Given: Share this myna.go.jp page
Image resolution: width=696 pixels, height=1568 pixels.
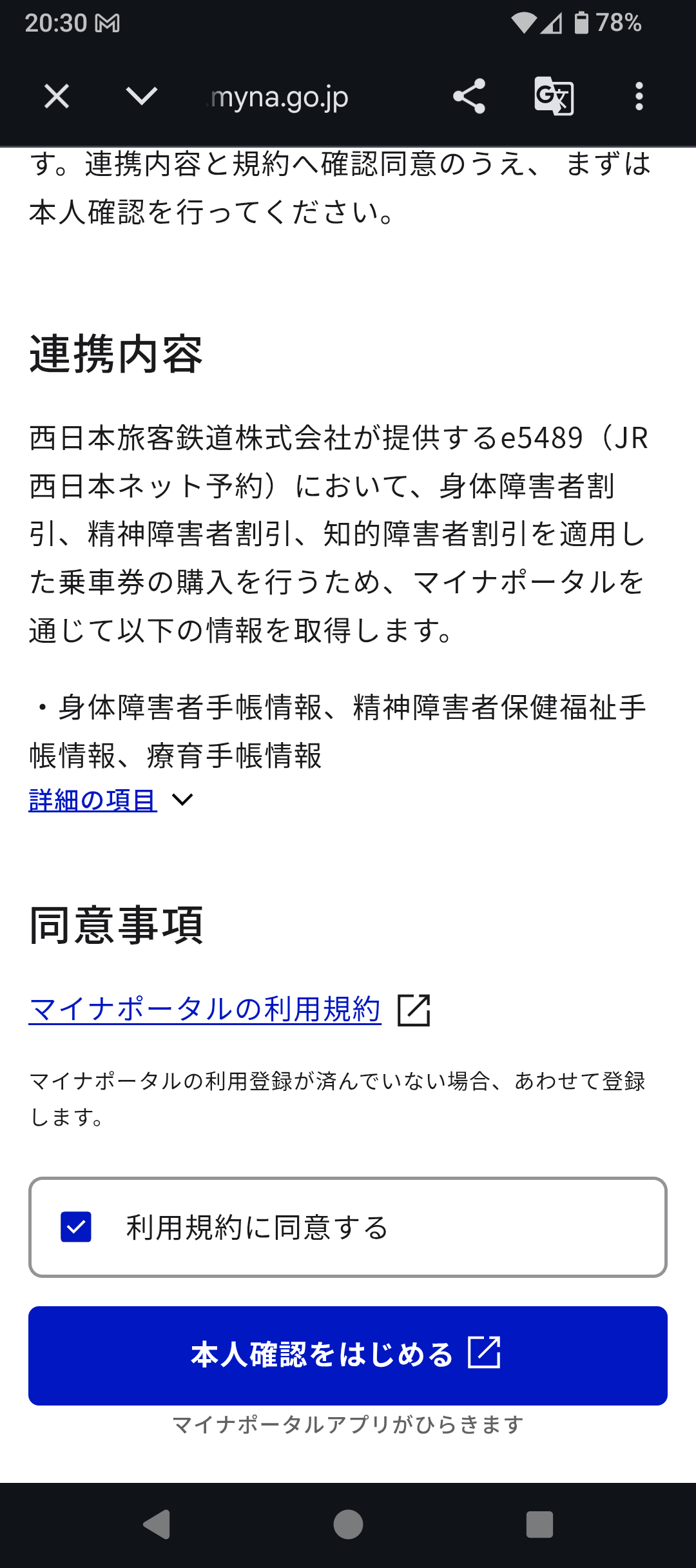Looking at the screenshot, I should tap(469, 97).
